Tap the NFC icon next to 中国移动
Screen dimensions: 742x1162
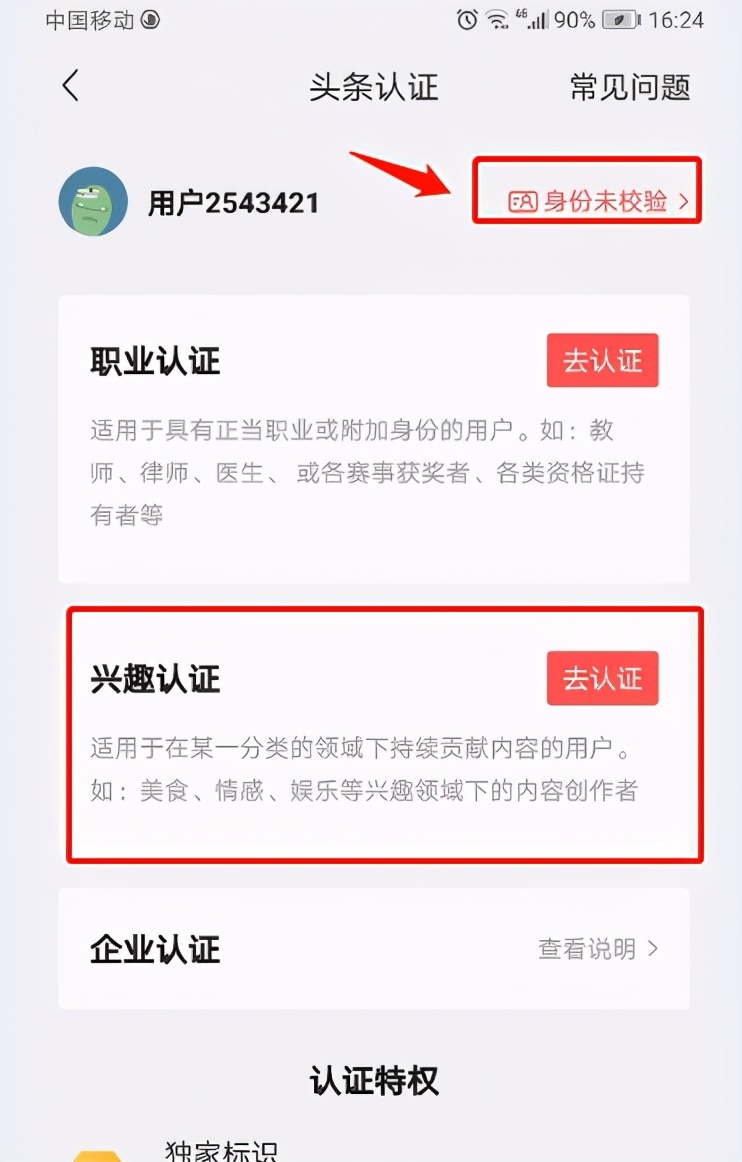pos(147,18)
